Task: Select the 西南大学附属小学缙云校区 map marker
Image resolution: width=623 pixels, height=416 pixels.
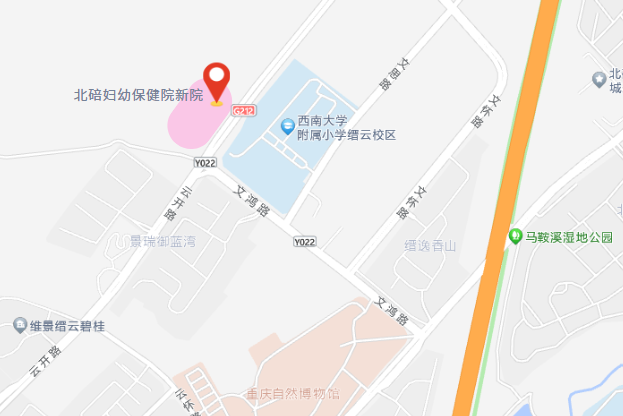Action: (x=288, y=125)
